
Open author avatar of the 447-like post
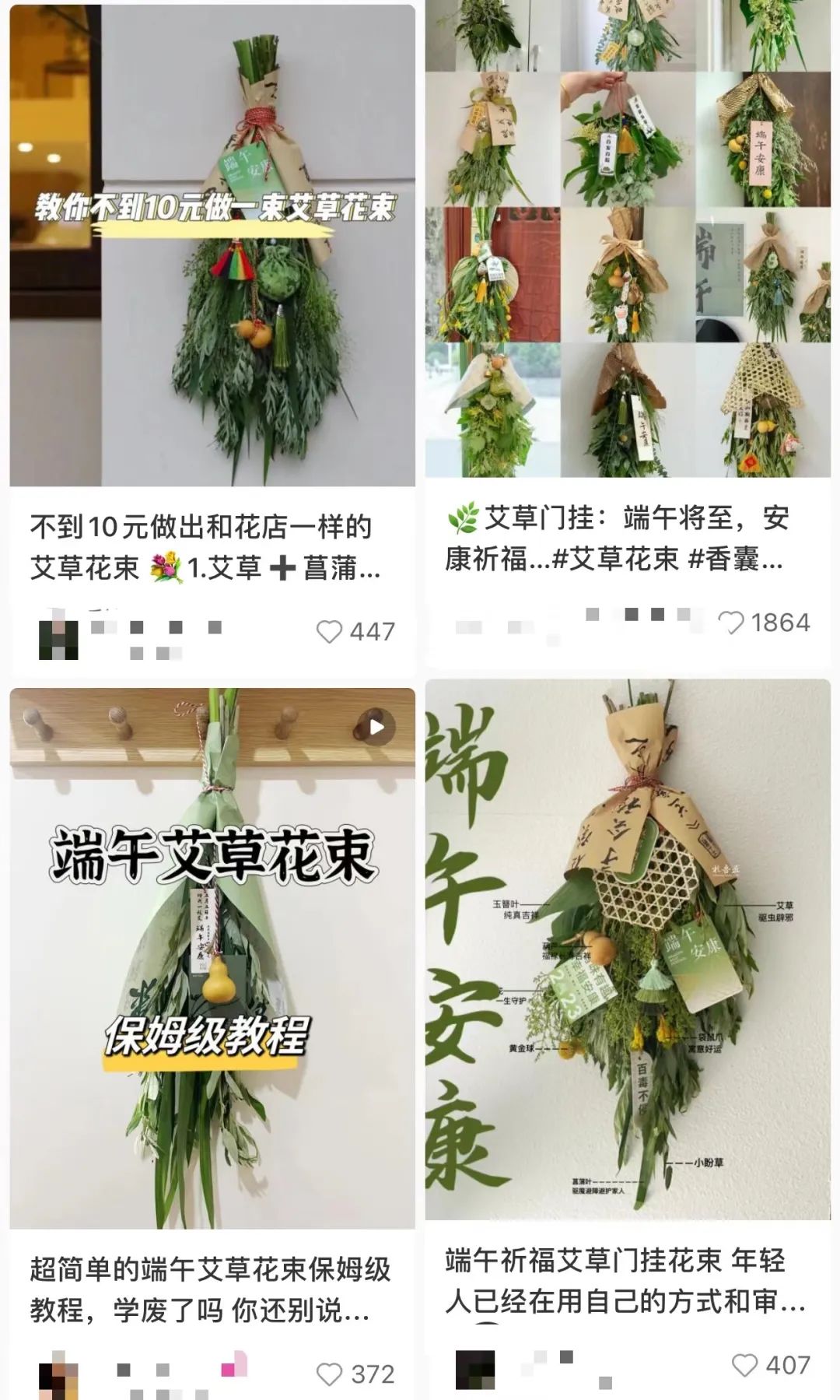pyautogui.click(x=58, y=640)
